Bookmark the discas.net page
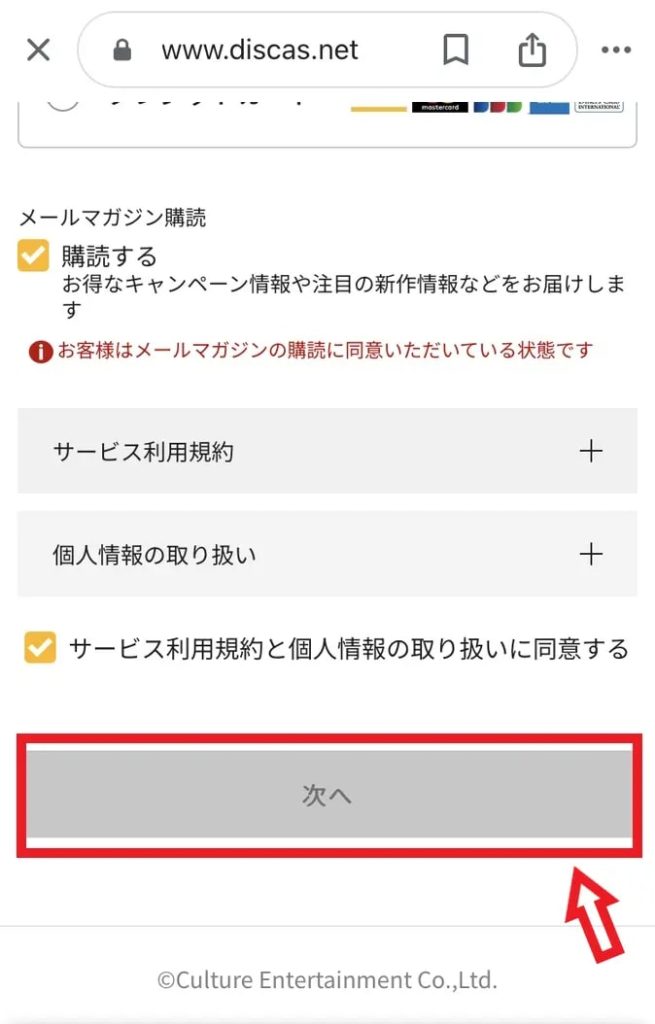This screenshot has width=655, height=1024. tap(455, 50)
